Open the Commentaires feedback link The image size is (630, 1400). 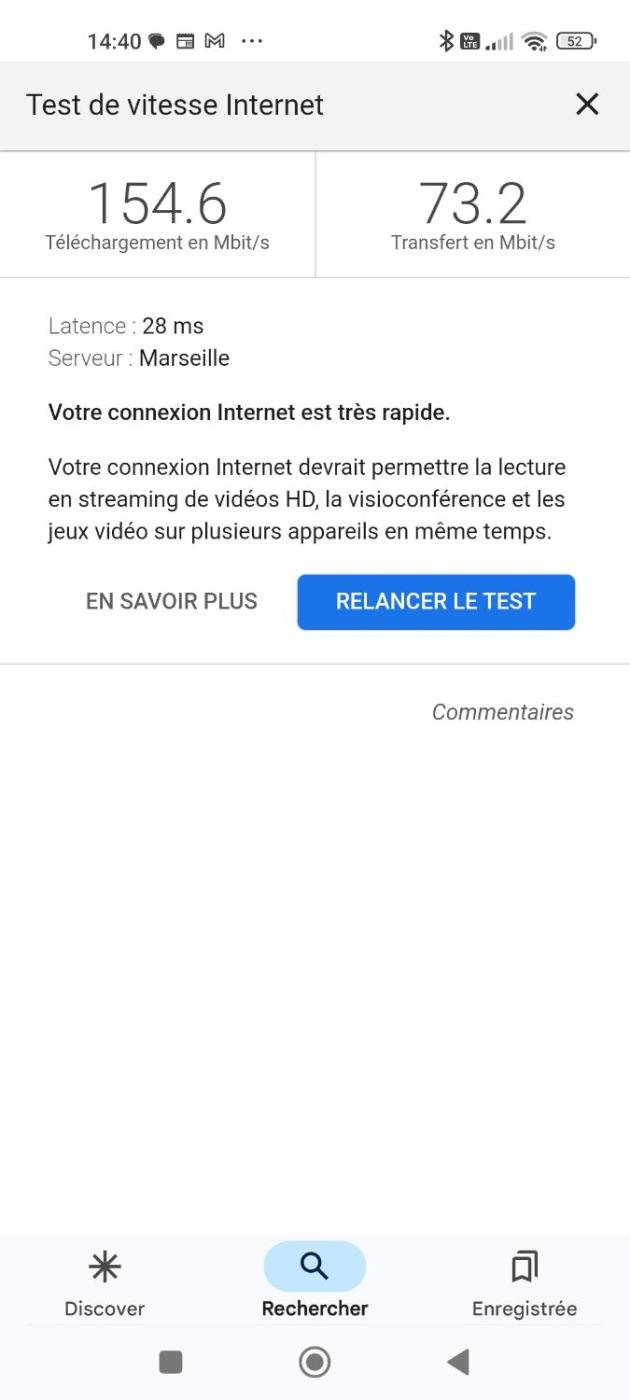(502, 712)
